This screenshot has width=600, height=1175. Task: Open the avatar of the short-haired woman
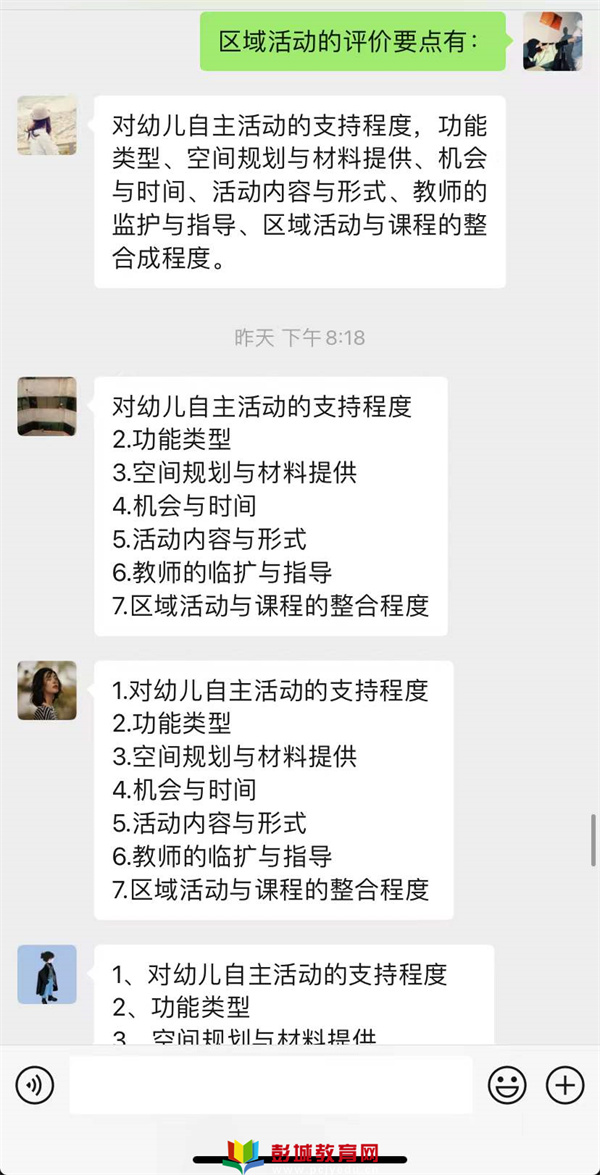point(47,690)
